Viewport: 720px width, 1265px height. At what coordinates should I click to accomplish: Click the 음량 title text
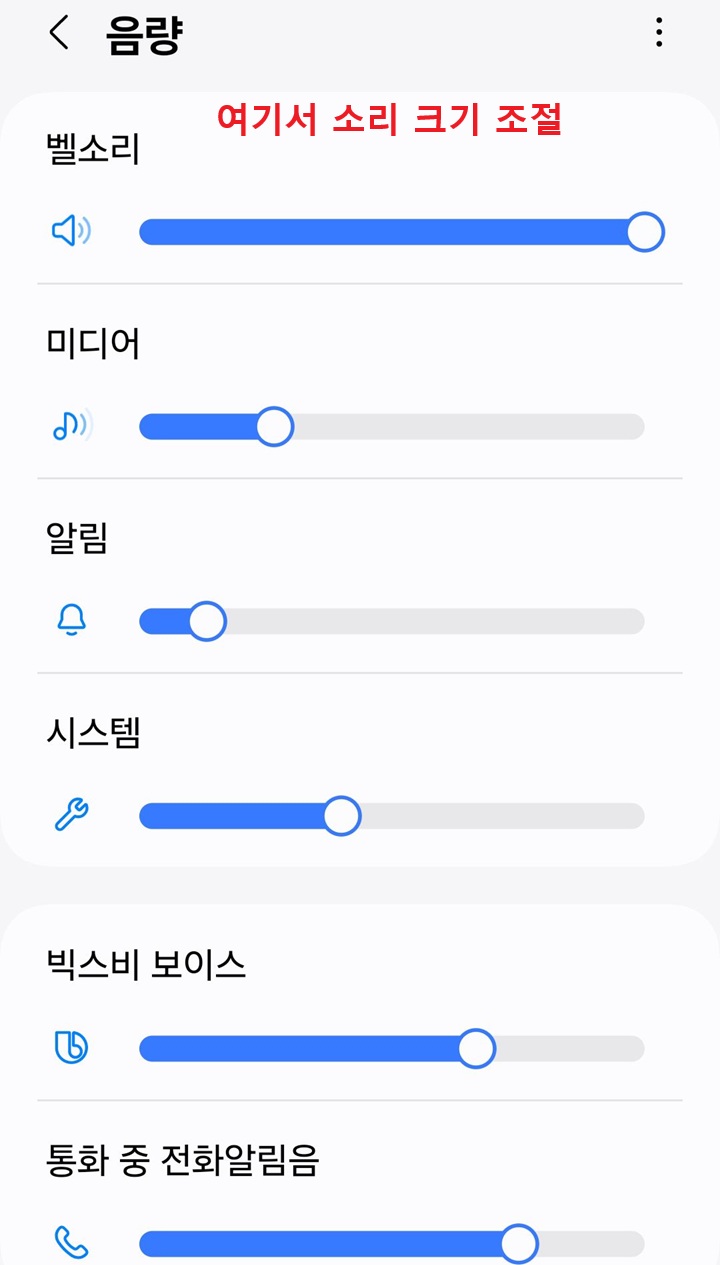pyautogui.click(x=140, y=33)
